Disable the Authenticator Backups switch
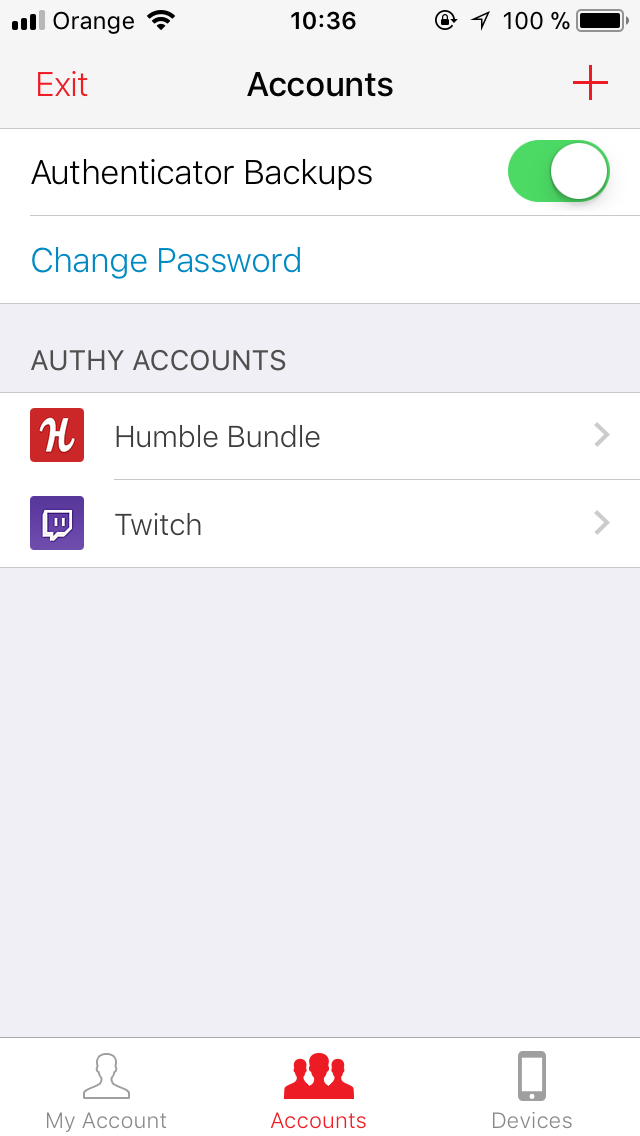The image size is (640, 1136). point(558,172)
